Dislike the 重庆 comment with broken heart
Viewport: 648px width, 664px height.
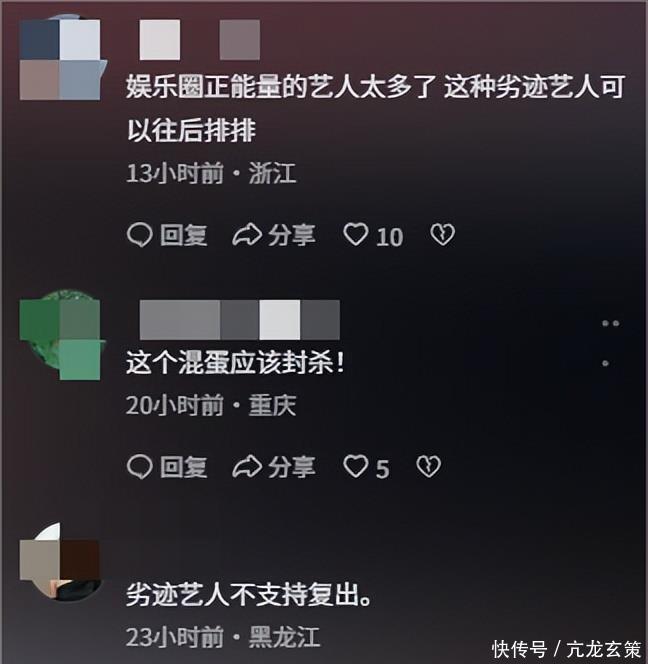(x=429, y=467)
